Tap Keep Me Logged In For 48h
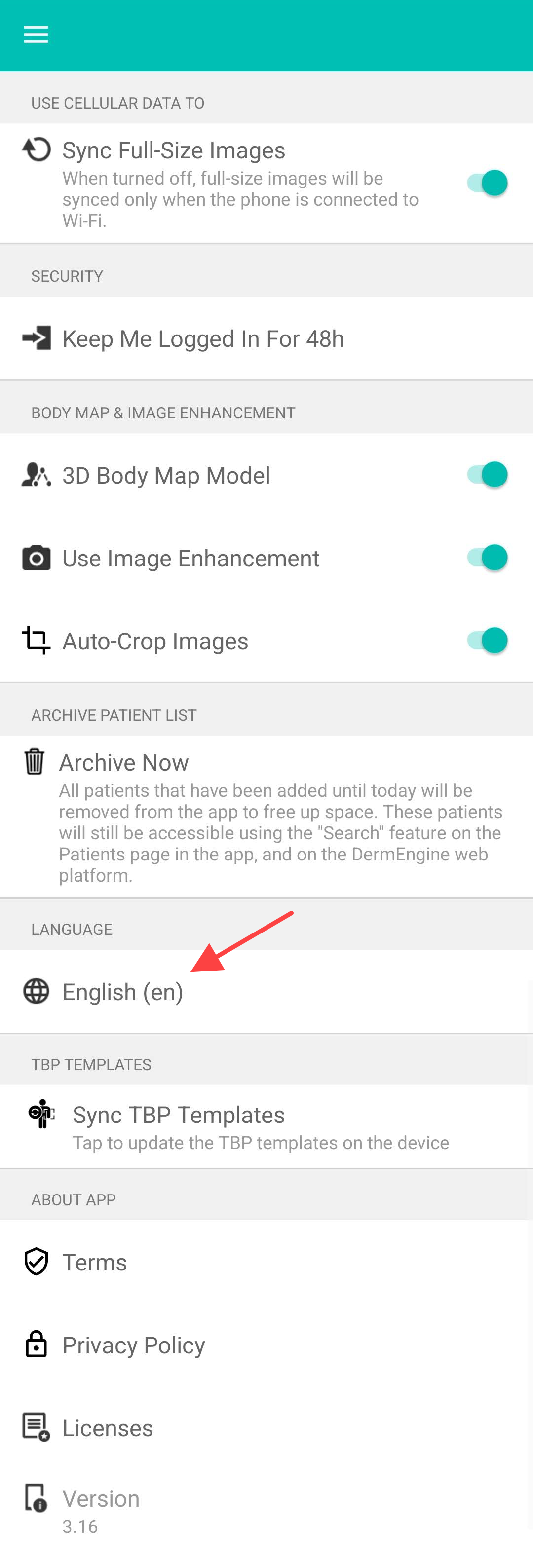This screenshot has width=533, height=1568. coord(203,339)
